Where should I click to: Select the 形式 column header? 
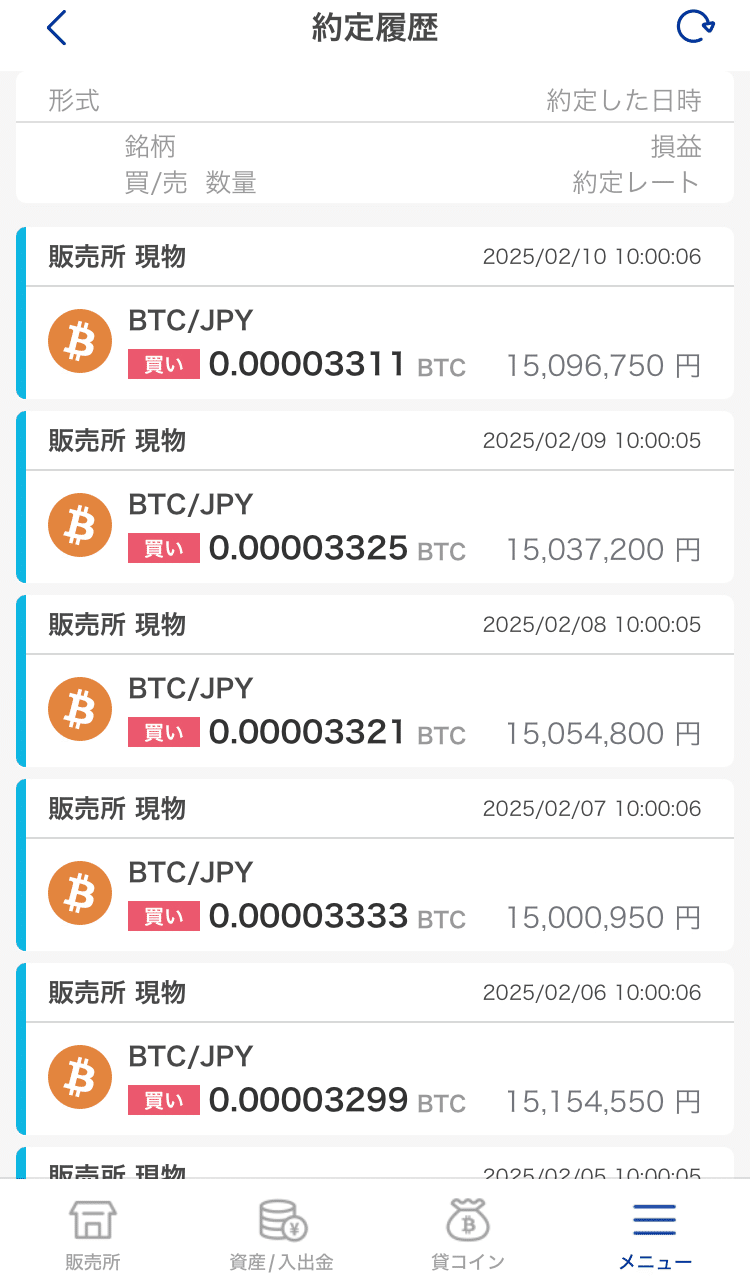(x=62, y=100)
